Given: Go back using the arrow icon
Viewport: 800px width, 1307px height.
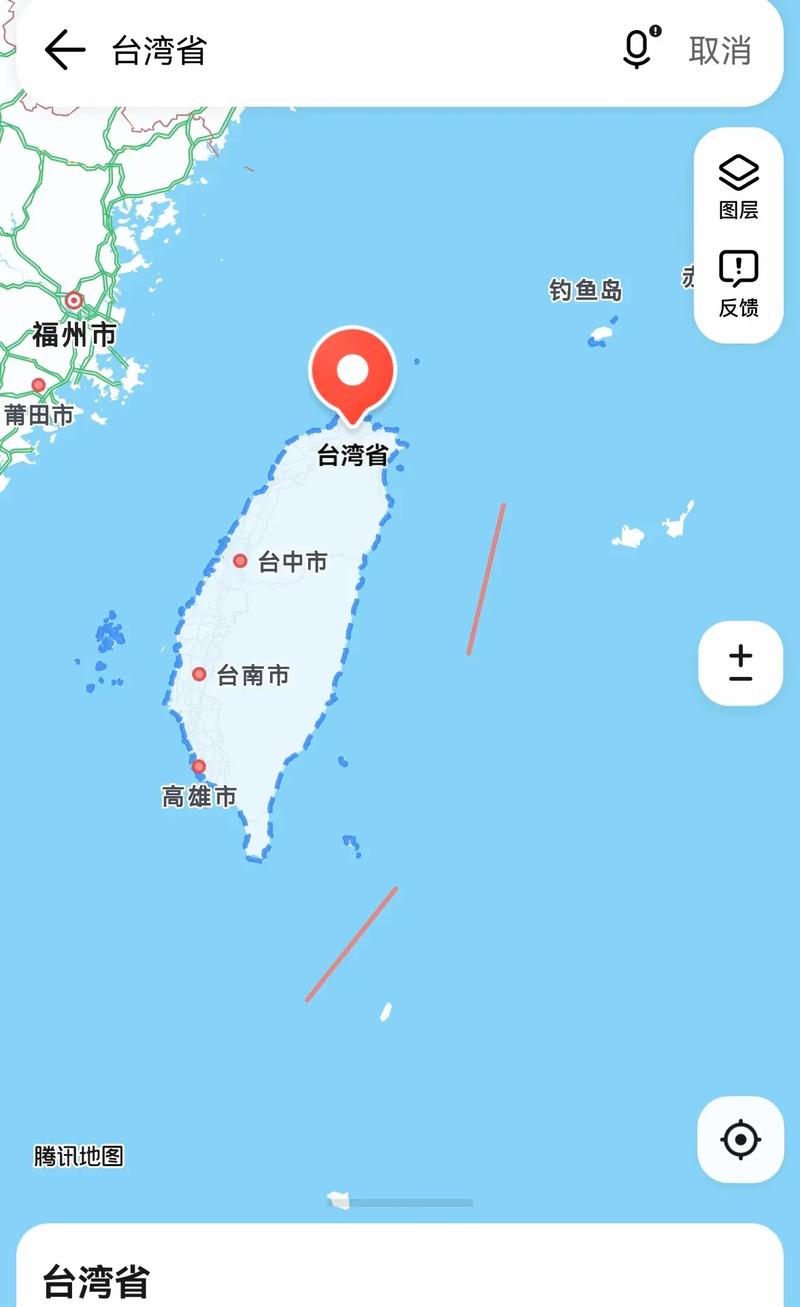Looking at the screenshot, I should pos(65,50).
